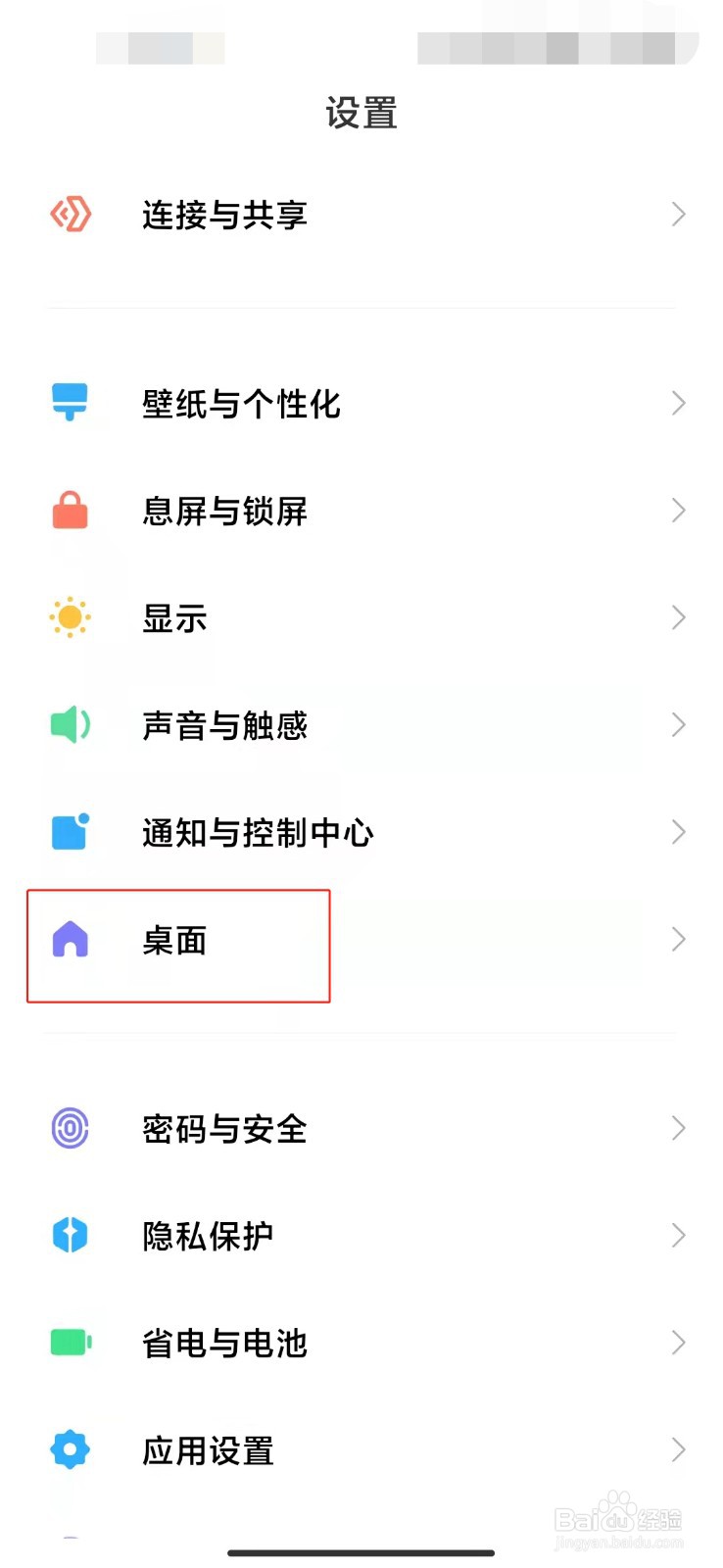This screenshot has width=723, height=1568.
Task: Open 应用设置 row
Action: pos(361,1450)
